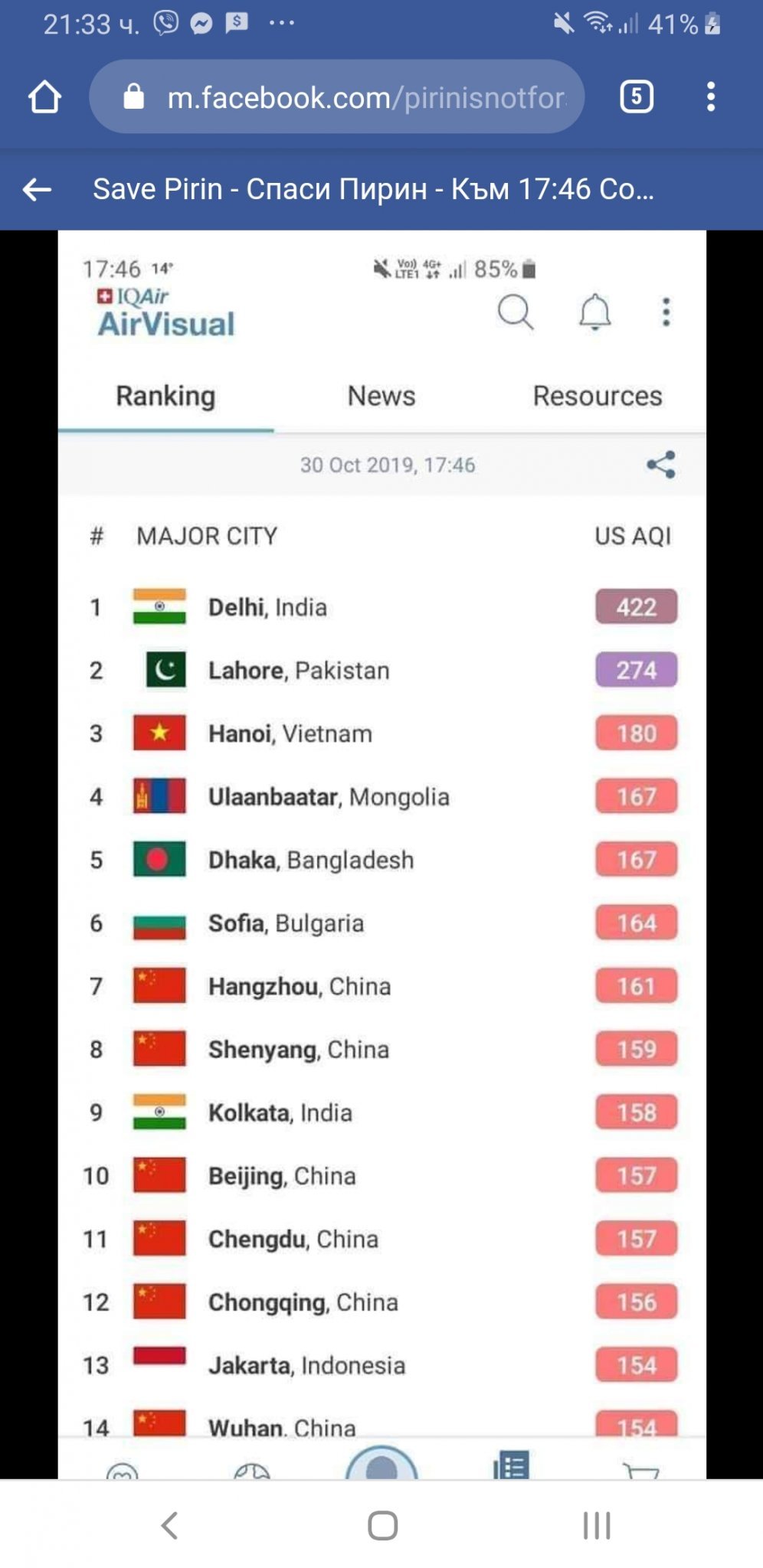Open the Chrome three-dot overflow menu

(x=711, y=97)
